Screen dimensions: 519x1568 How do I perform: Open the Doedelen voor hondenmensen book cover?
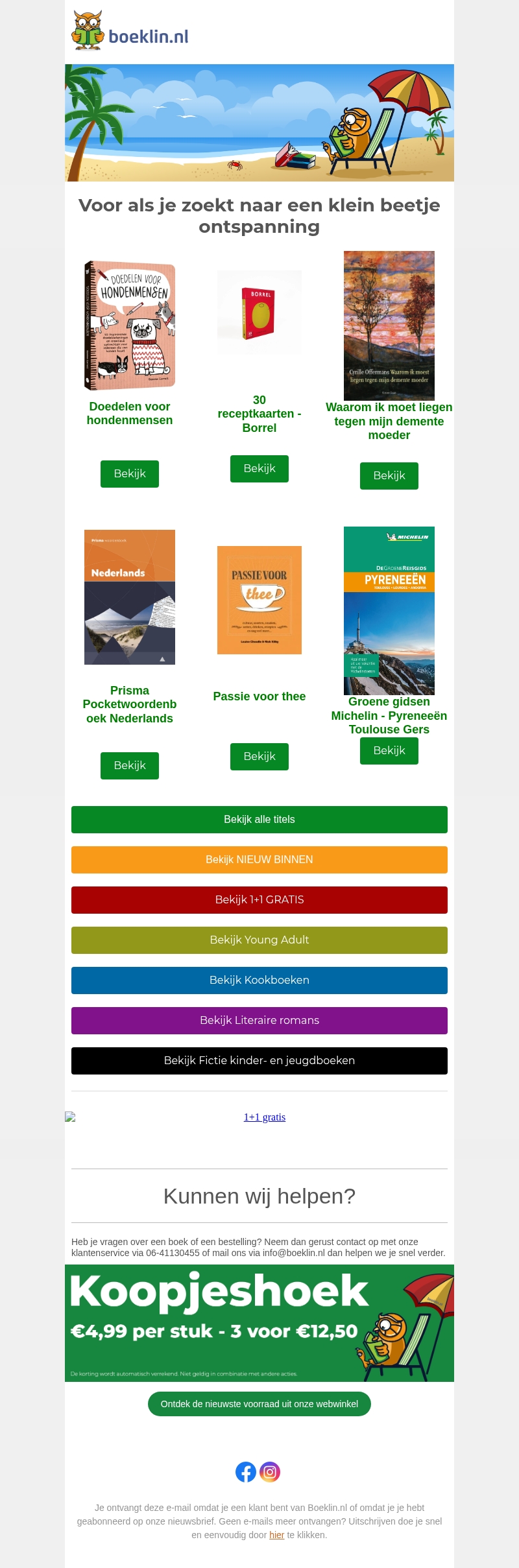point(130,326)
